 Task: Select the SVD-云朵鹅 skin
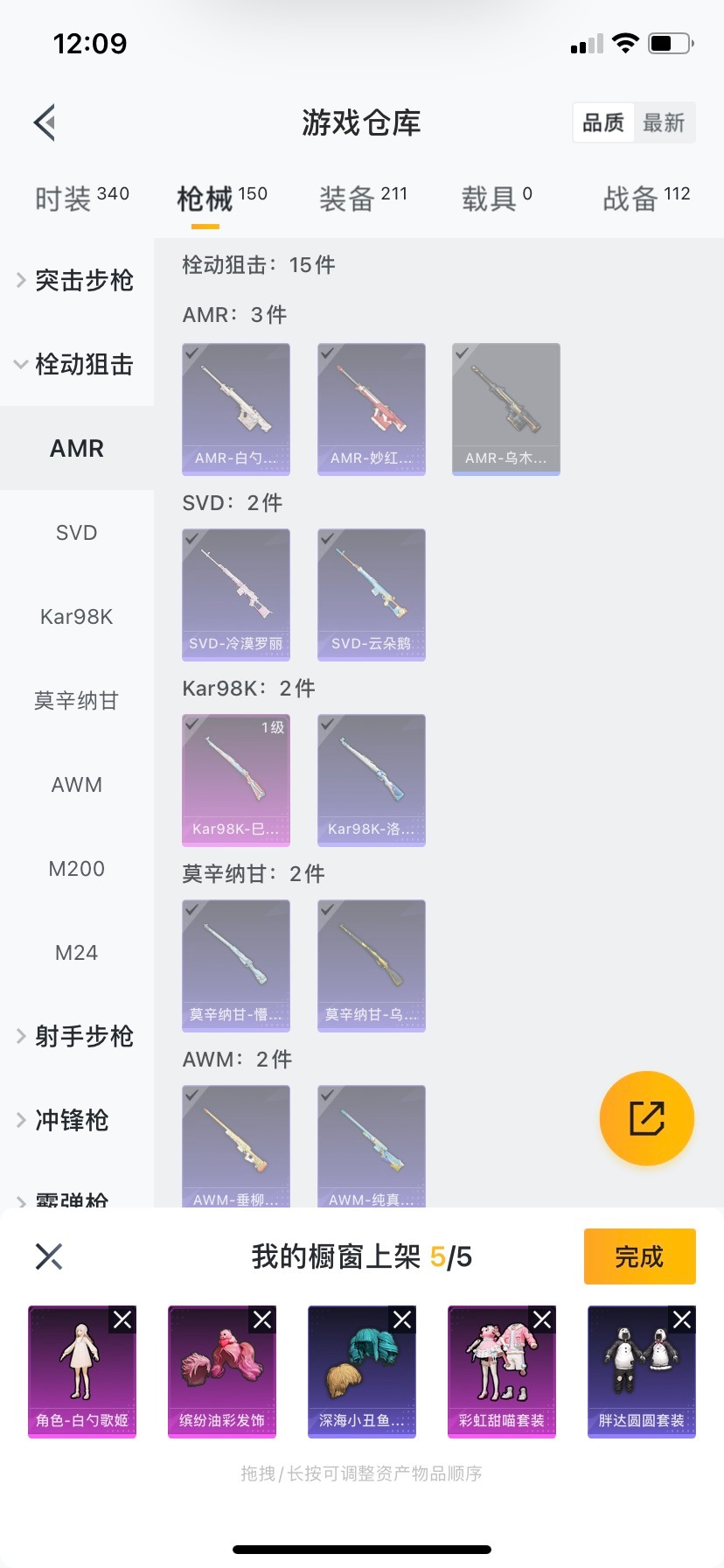point(371,594)
